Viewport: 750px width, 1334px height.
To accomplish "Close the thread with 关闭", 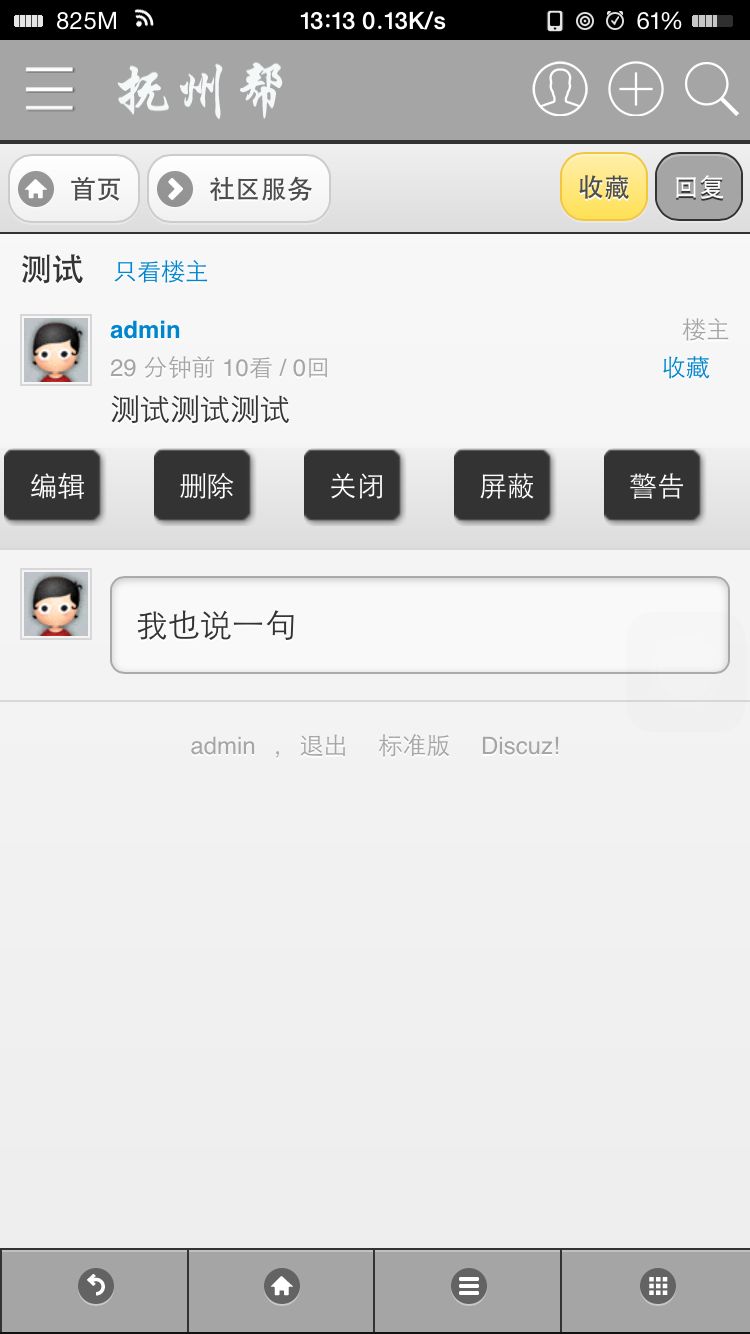I will [356, 487].
